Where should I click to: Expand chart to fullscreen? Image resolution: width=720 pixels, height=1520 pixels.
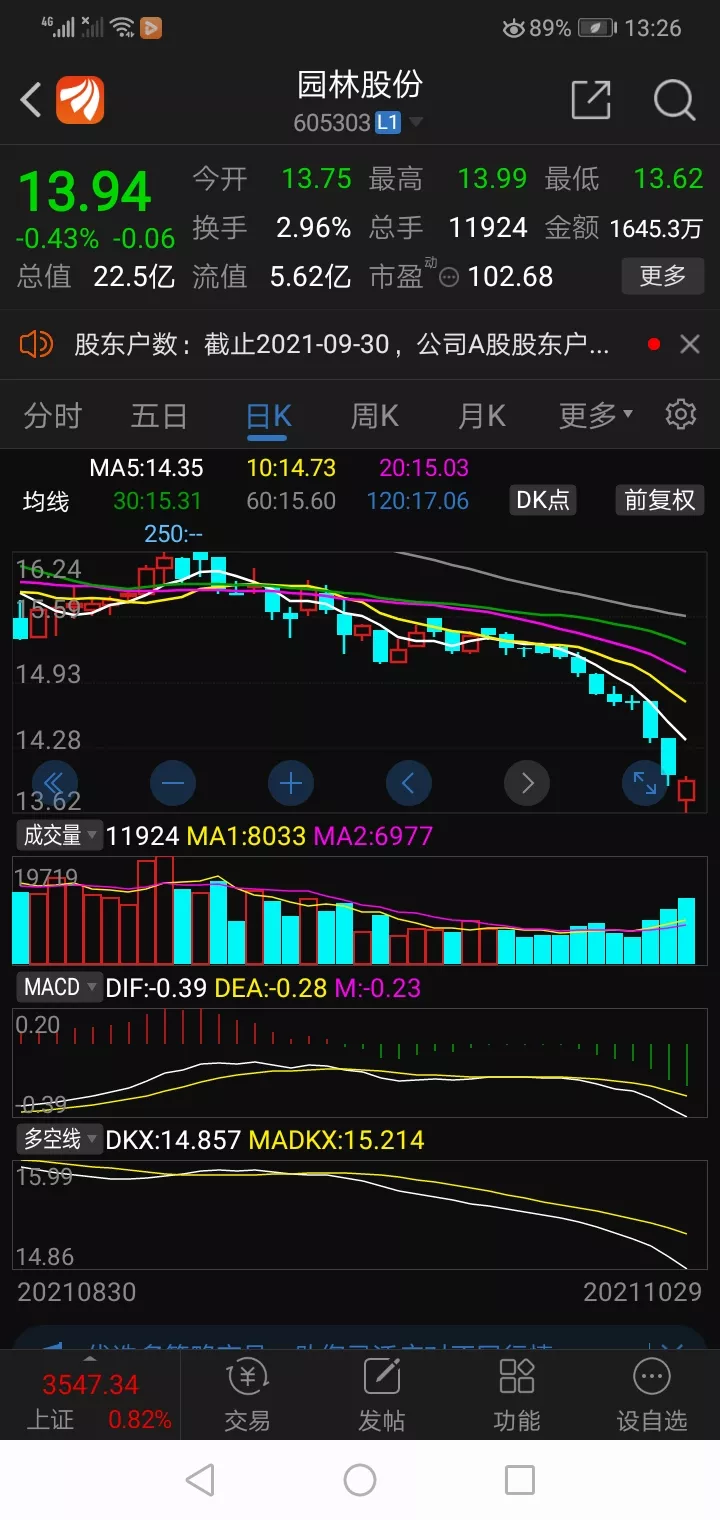tap(645, 783)
